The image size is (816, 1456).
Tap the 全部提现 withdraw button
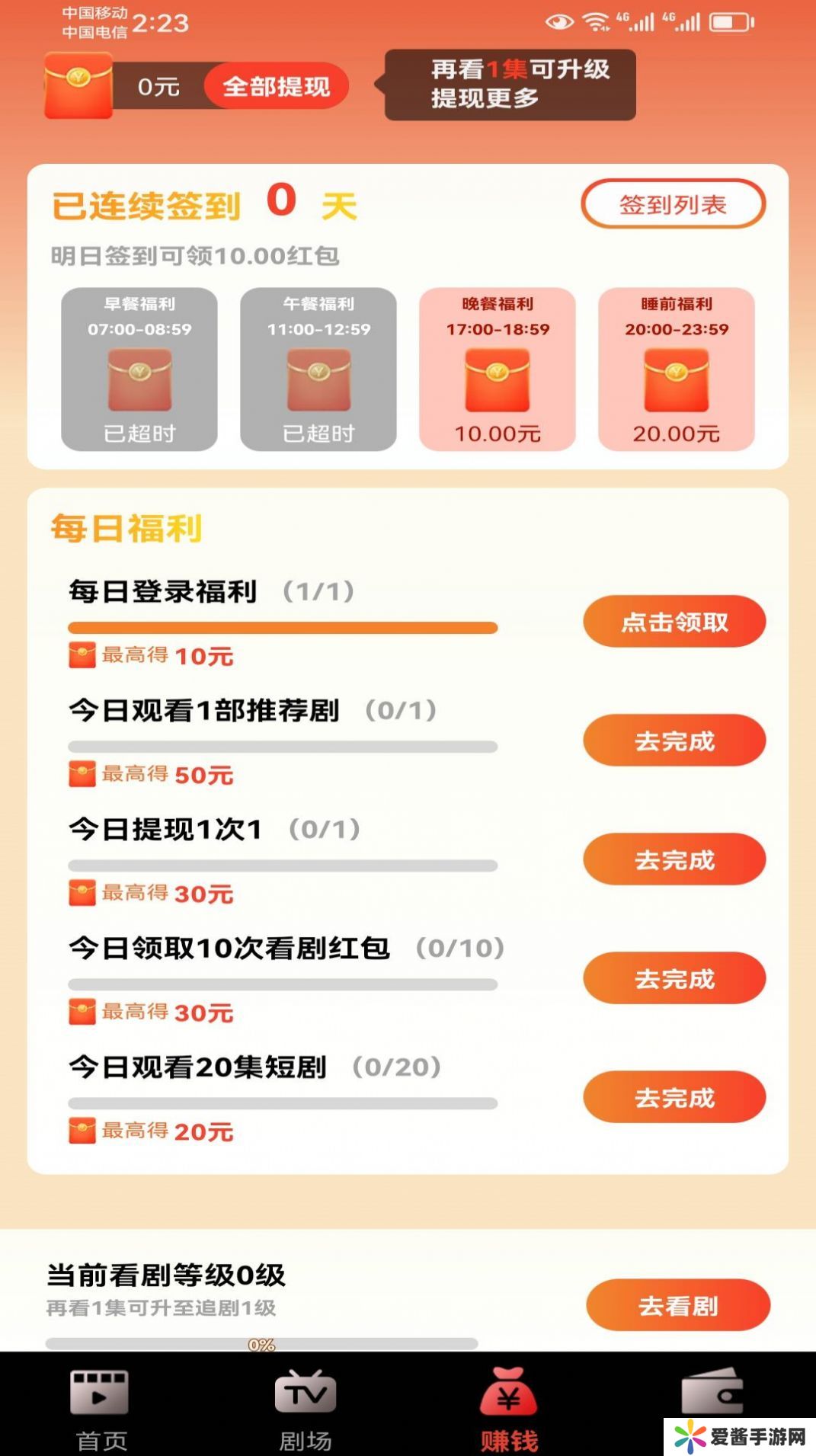(276, 86)
